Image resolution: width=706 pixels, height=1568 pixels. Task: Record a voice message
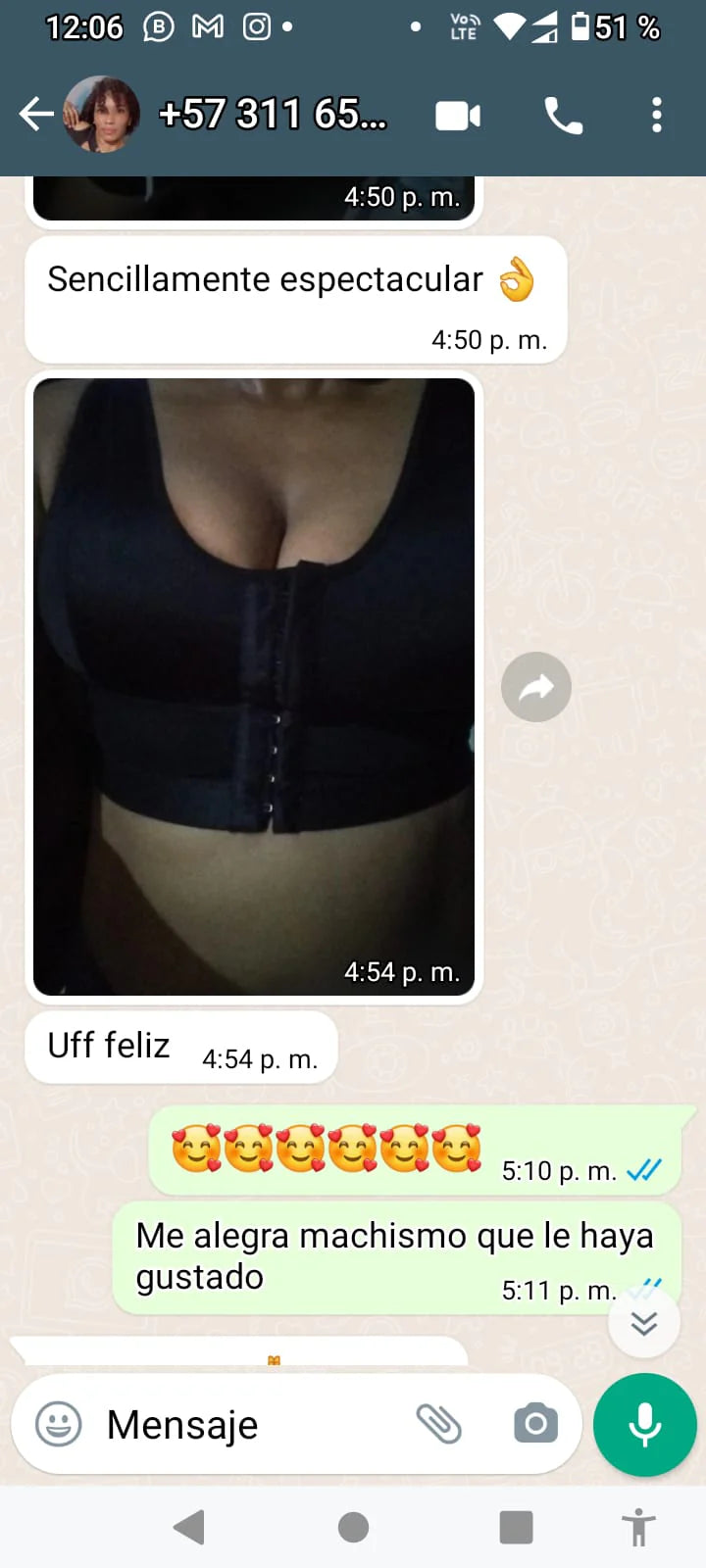point(644,1424)
